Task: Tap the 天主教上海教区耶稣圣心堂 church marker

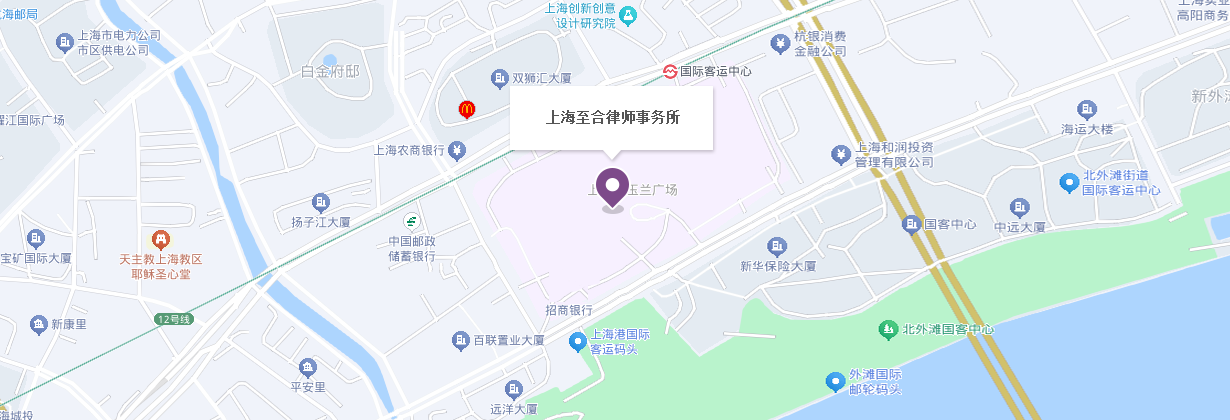Action: pyautogui.click(x=160, y=239)
